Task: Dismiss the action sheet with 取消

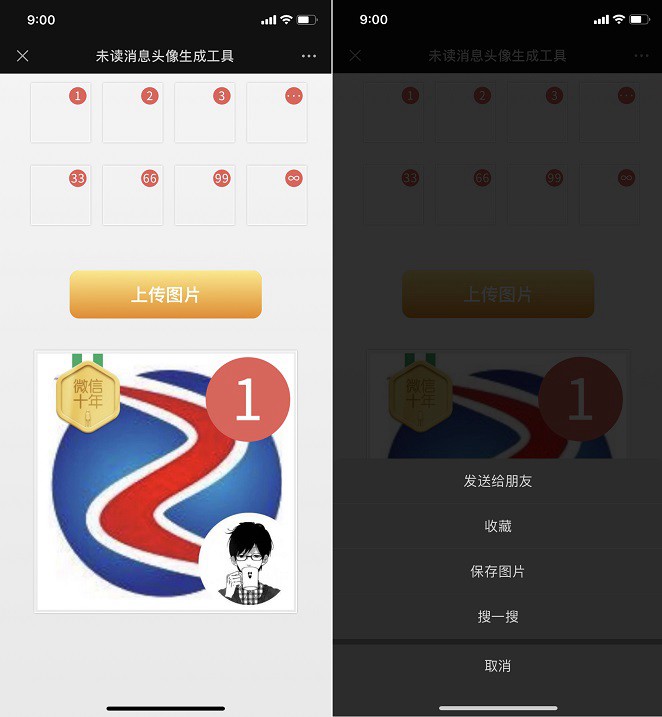Action: click(497, 666)
